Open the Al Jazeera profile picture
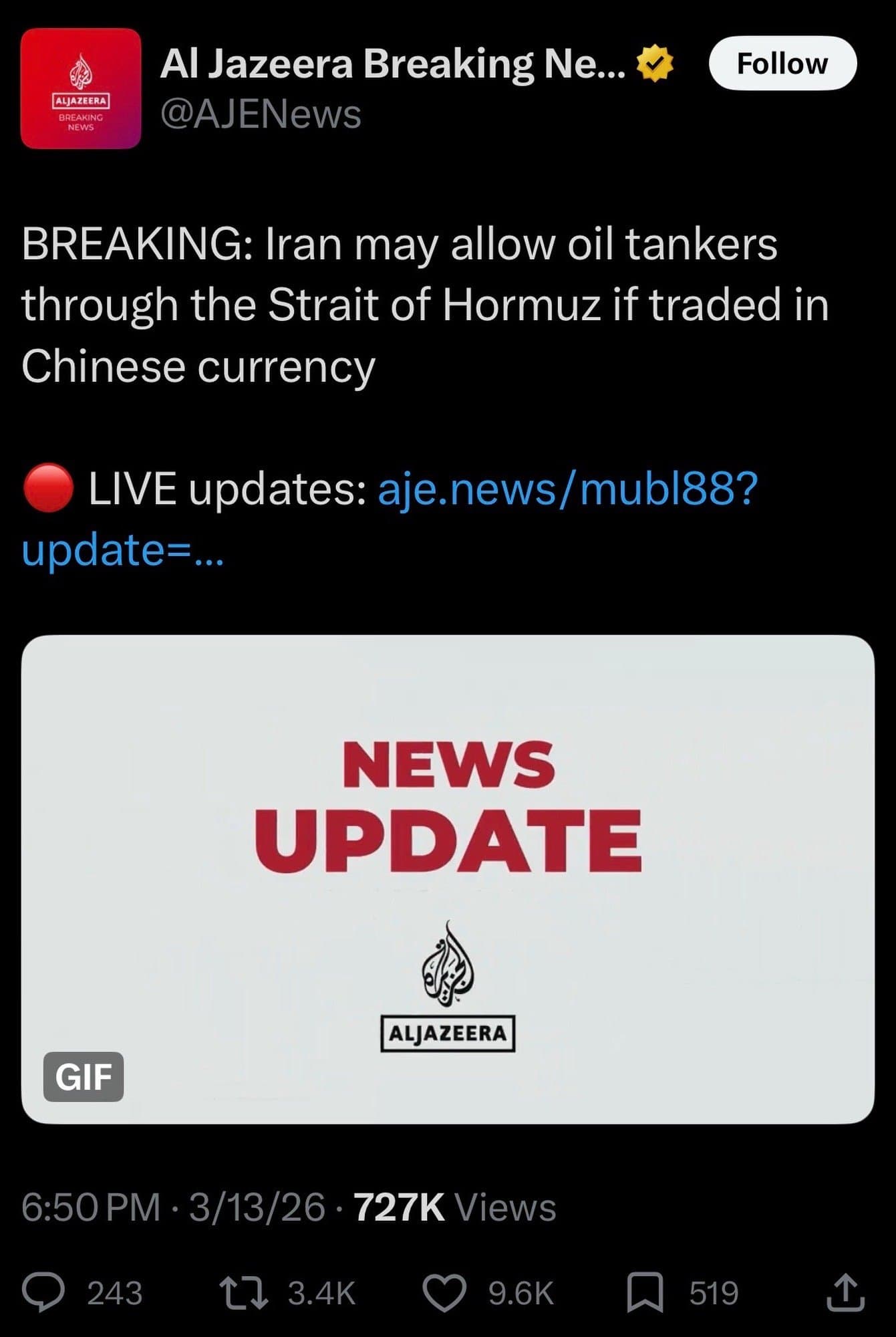The width and height of the screenshot is (896, 1337). click(81, 88)
